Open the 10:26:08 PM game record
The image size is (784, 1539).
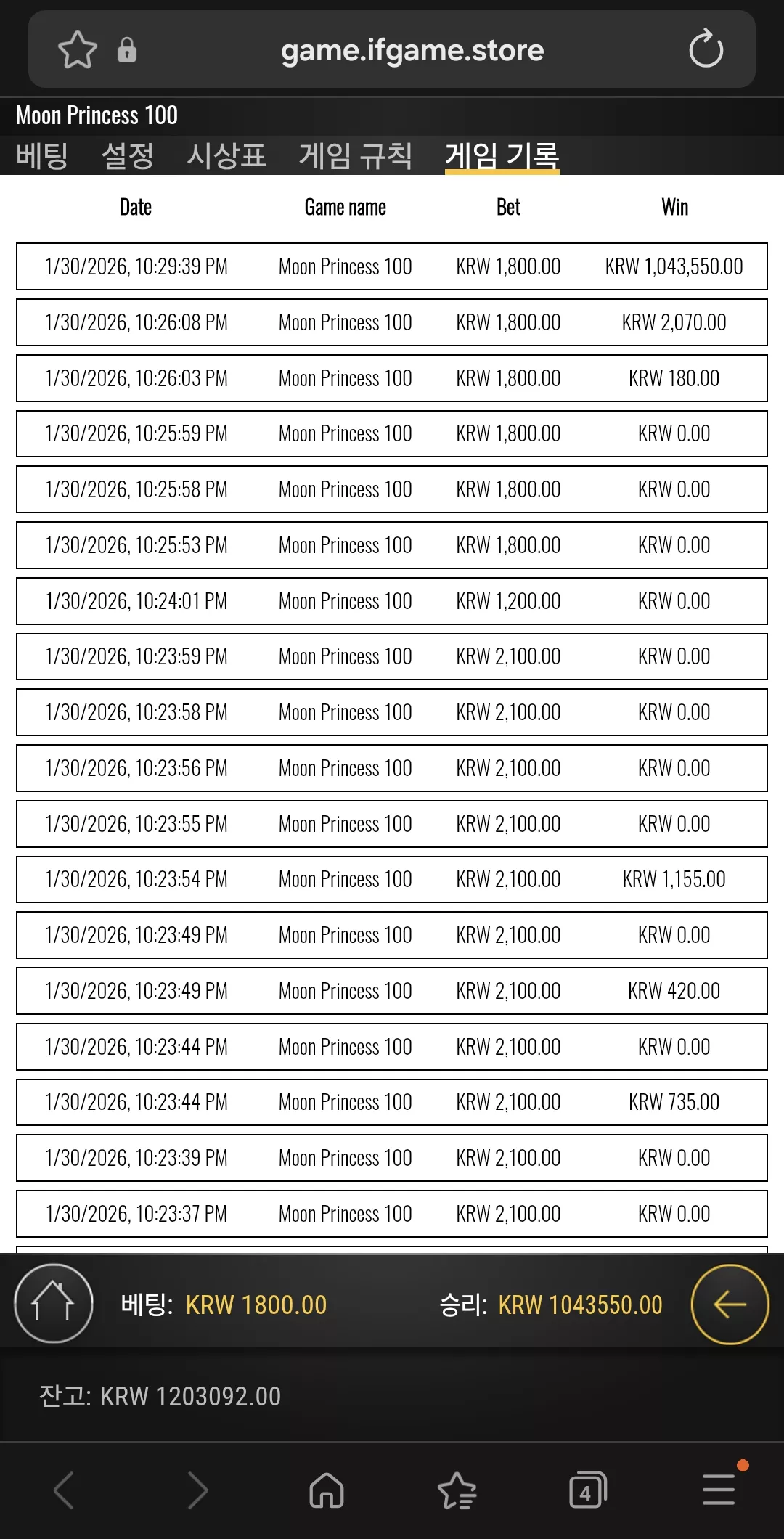click(392, 322)
